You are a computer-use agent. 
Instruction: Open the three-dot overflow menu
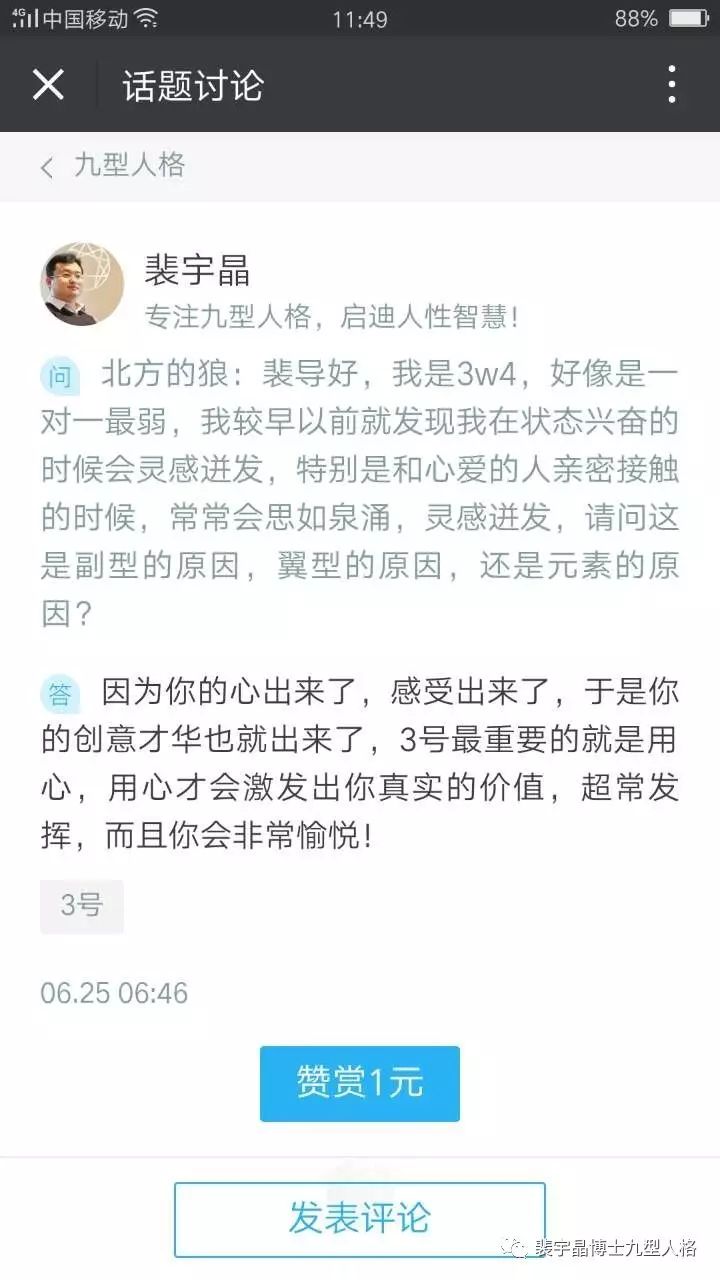pyautogui.click(x=671, y=85)
